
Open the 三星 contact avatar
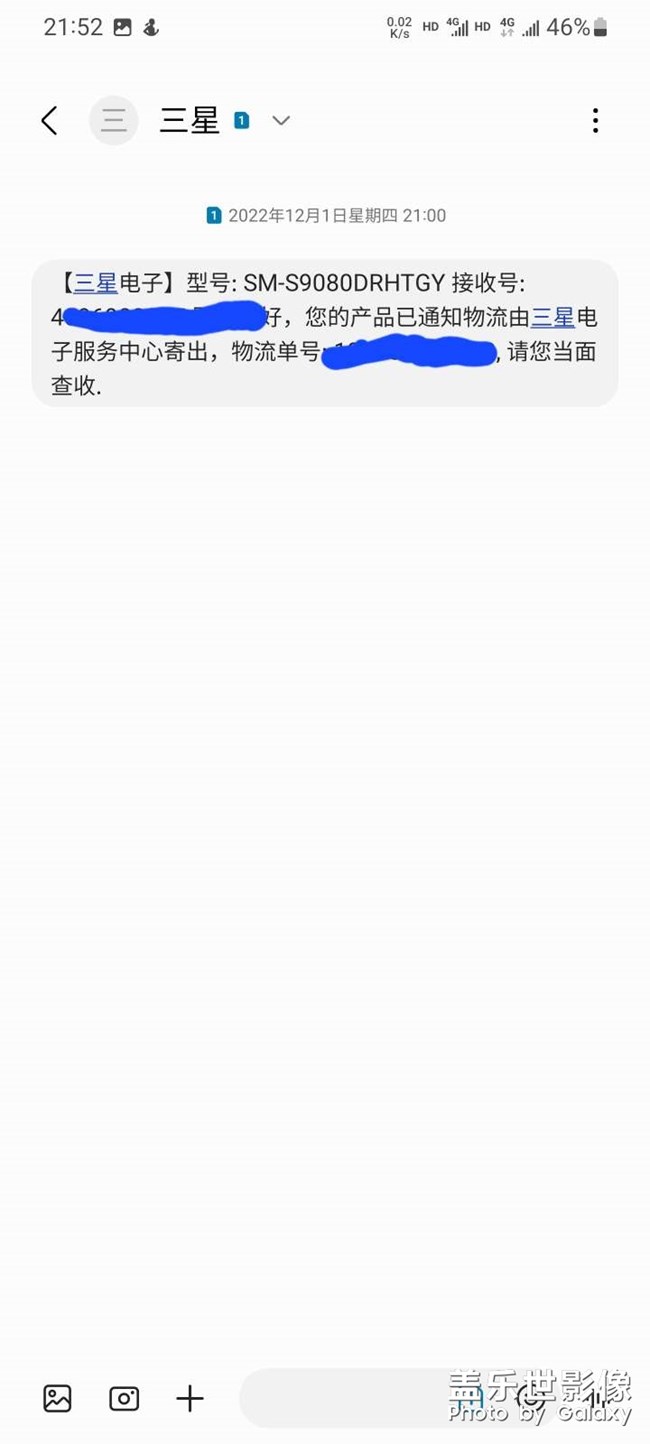point(114,121)
